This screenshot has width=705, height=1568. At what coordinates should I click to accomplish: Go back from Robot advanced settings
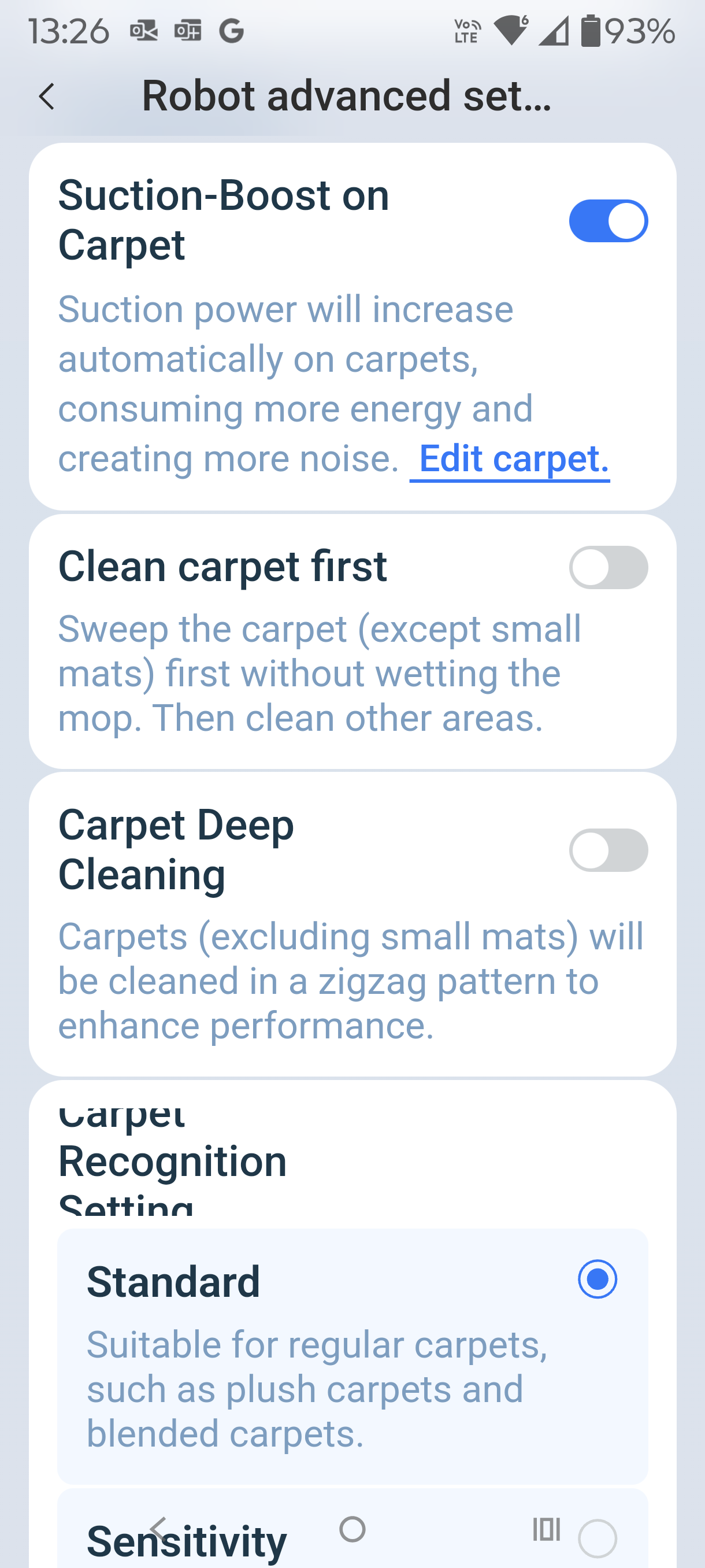coord(47,97)
